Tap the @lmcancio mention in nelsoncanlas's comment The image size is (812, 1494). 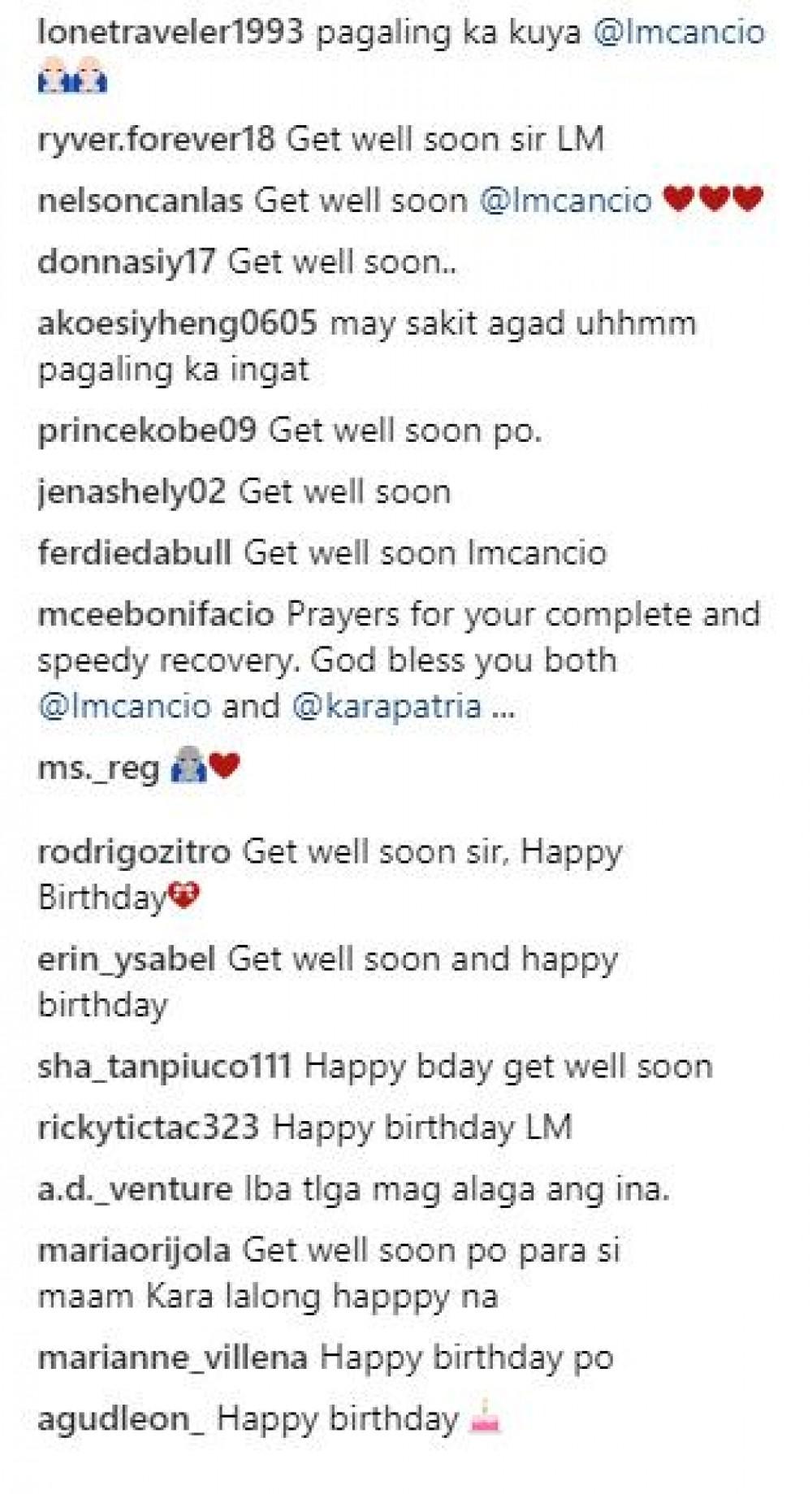click(x=566, y=201)
